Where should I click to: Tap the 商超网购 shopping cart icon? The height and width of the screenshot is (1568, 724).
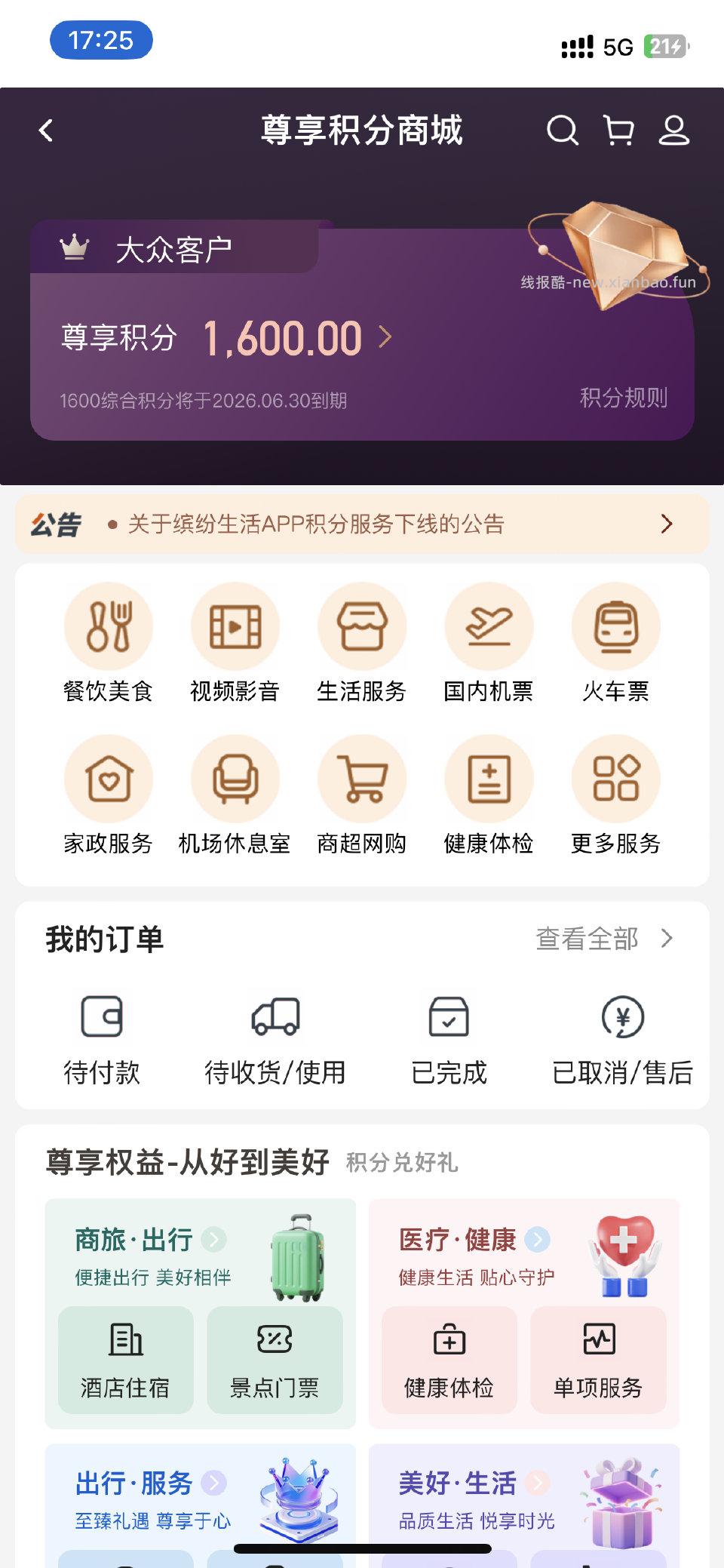[x=362, y=779]
